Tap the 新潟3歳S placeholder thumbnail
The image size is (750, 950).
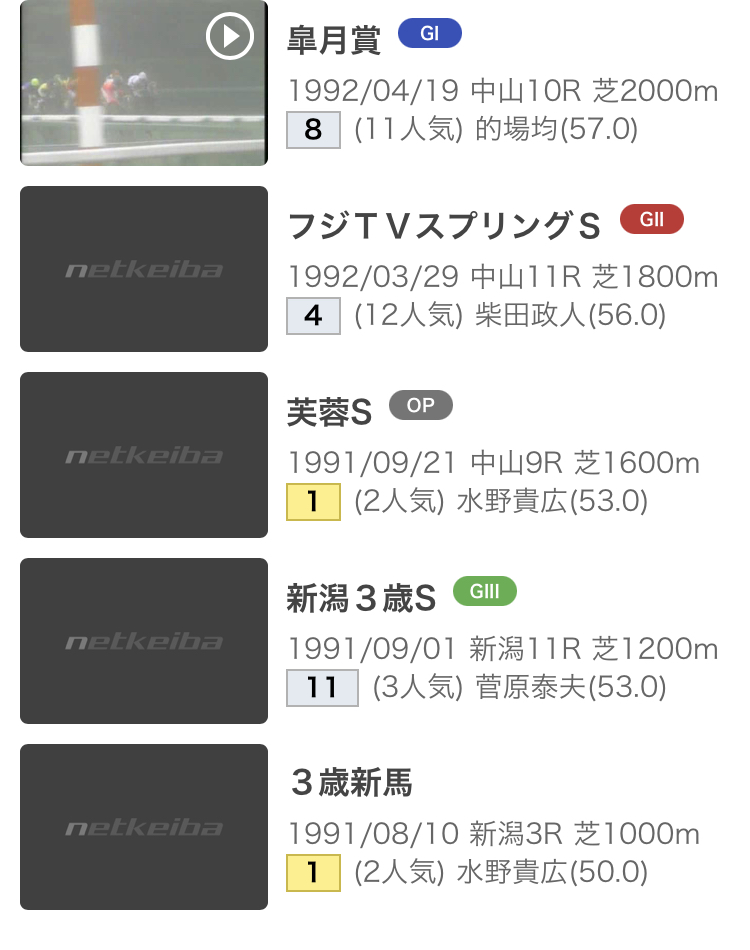144,641
